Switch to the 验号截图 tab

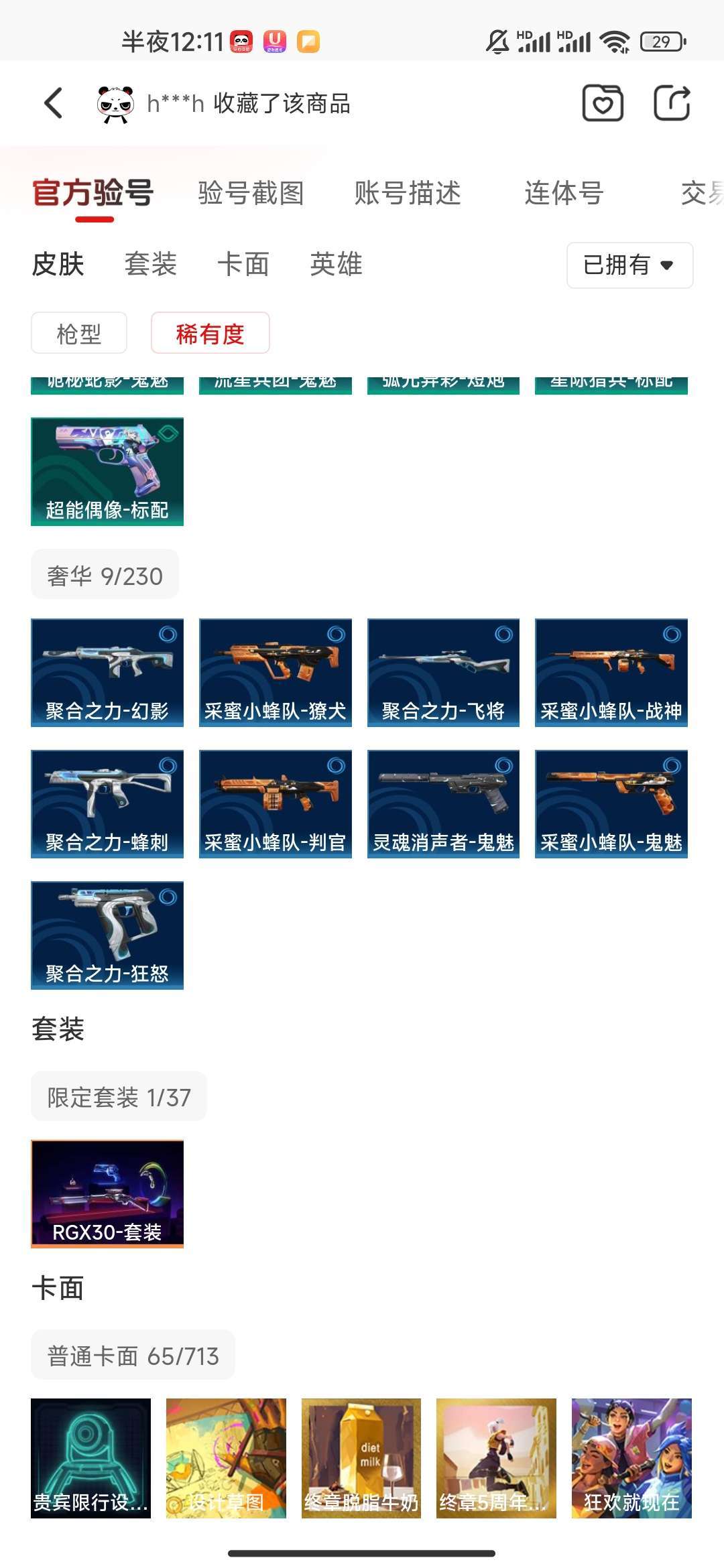(251, 193)
